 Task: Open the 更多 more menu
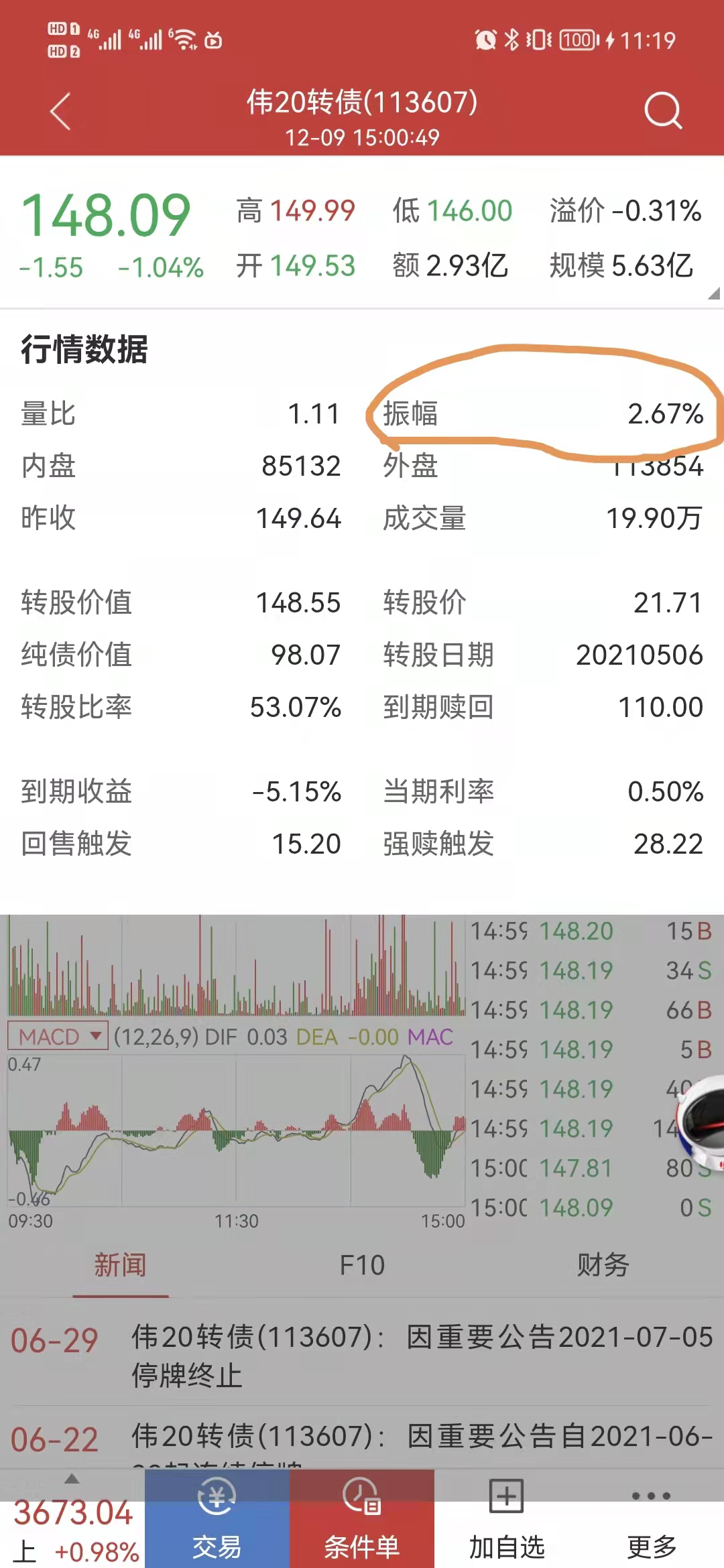pos(651,1521)
